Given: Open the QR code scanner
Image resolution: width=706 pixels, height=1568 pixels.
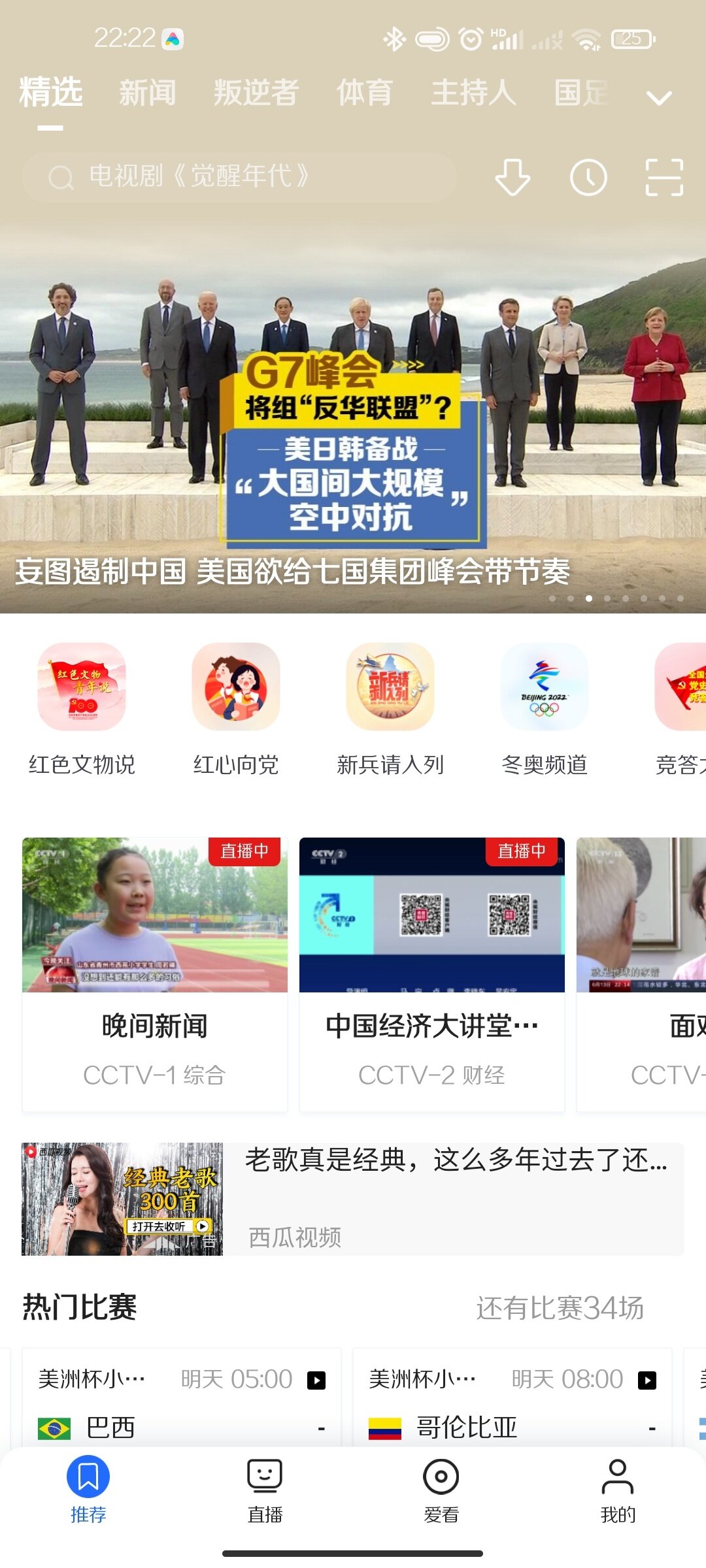Looking at the screenshot, I should [664, 177].
